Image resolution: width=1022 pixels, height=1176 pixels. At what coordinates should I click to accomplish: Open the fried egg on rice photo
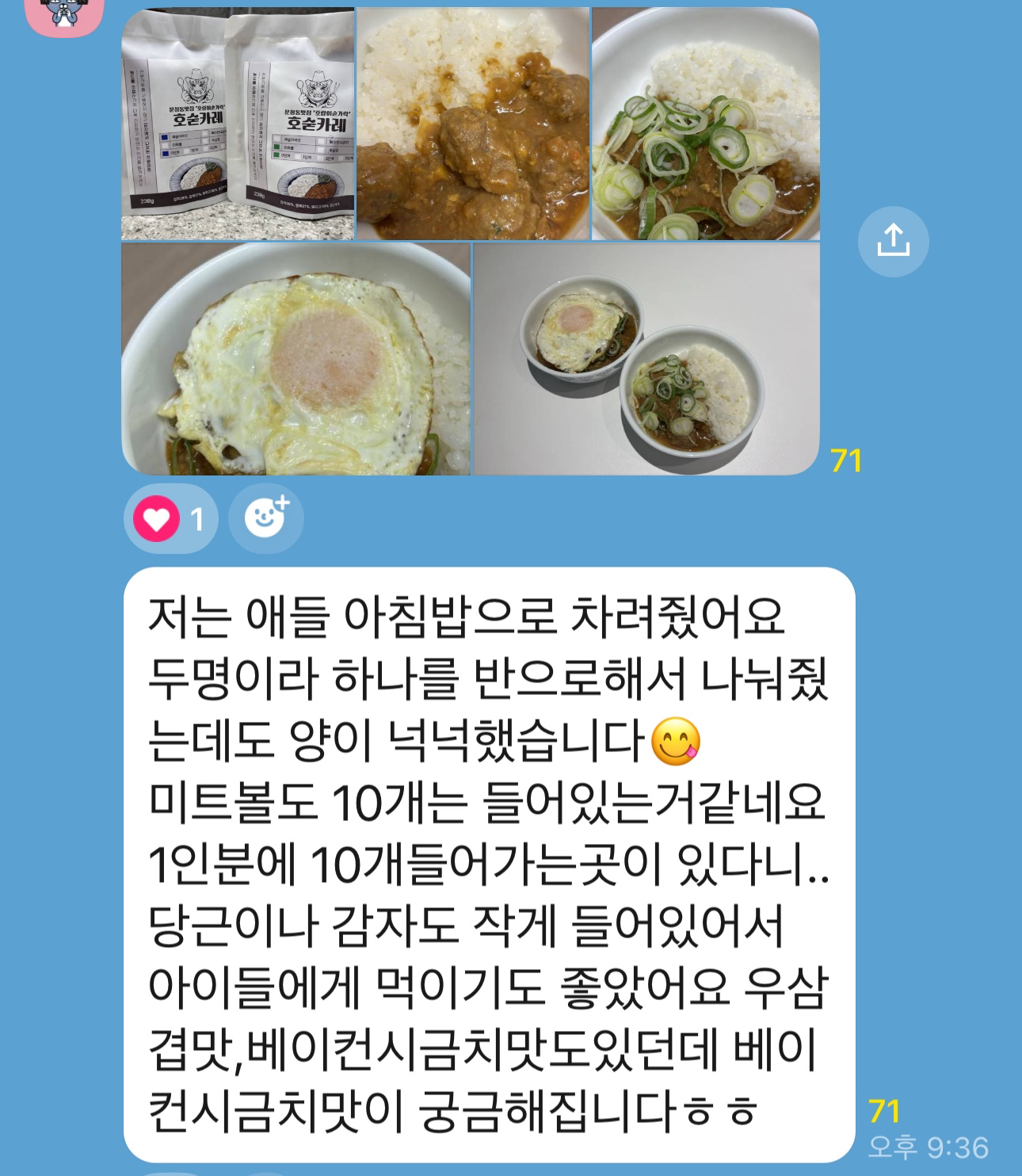296,359
